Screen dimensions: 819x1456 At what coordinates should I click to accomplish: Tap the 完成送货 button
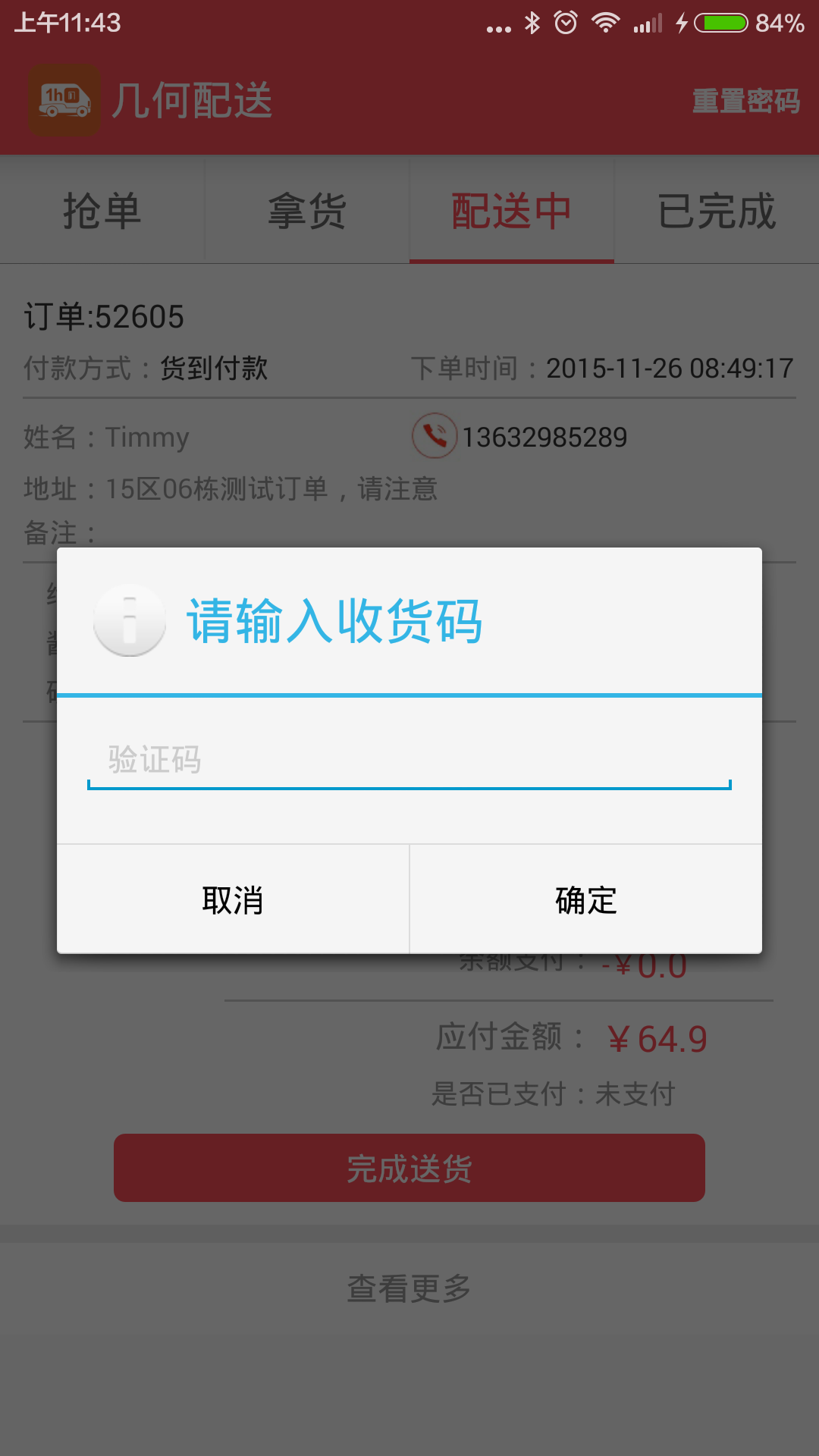click(x=409, y=1168)
